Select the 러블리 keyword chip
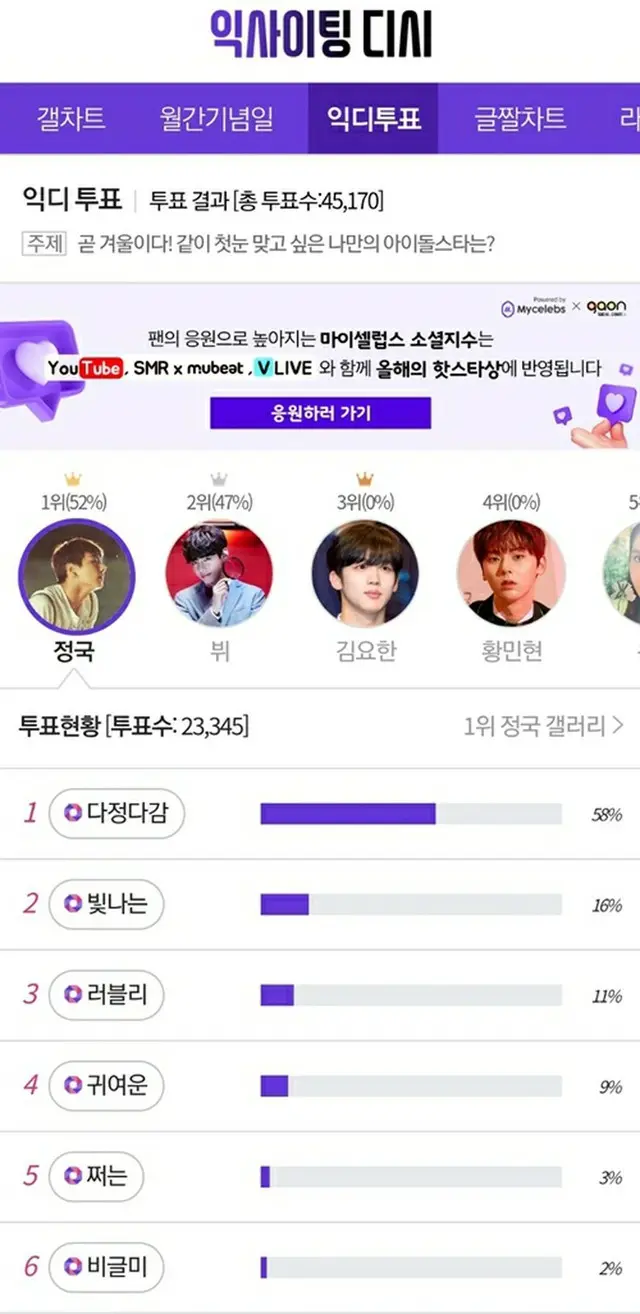640x1314 pixels. pyautogui.click(x=106, y=995)
